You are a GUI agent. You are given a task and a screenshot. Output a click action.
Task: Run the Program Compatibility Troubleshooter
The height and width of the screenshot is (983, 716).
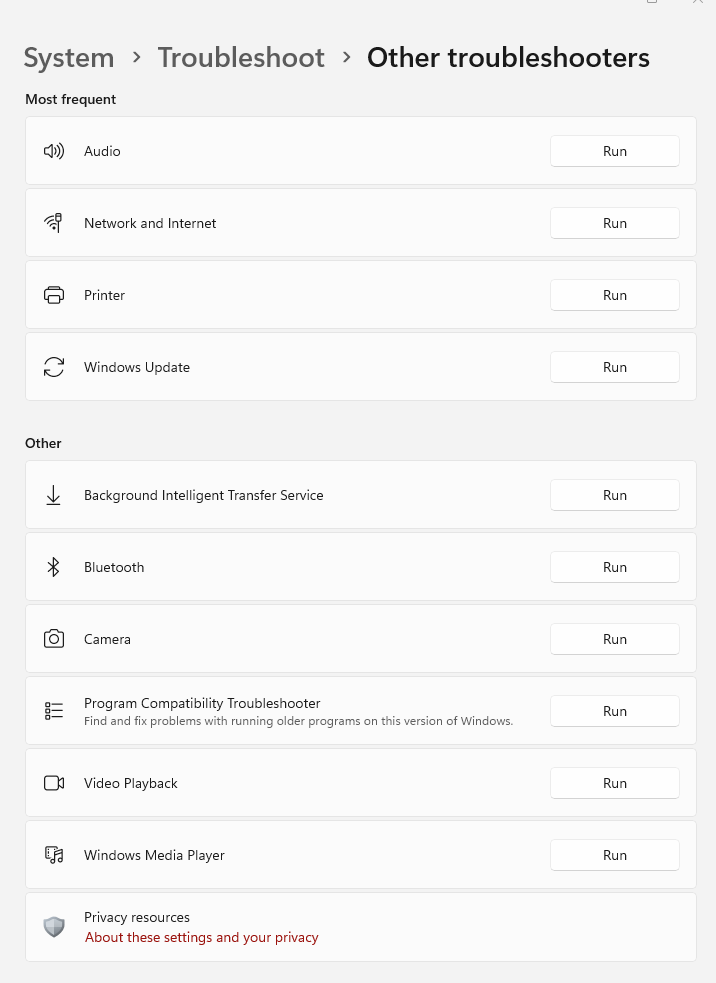(x=614, y=711)
